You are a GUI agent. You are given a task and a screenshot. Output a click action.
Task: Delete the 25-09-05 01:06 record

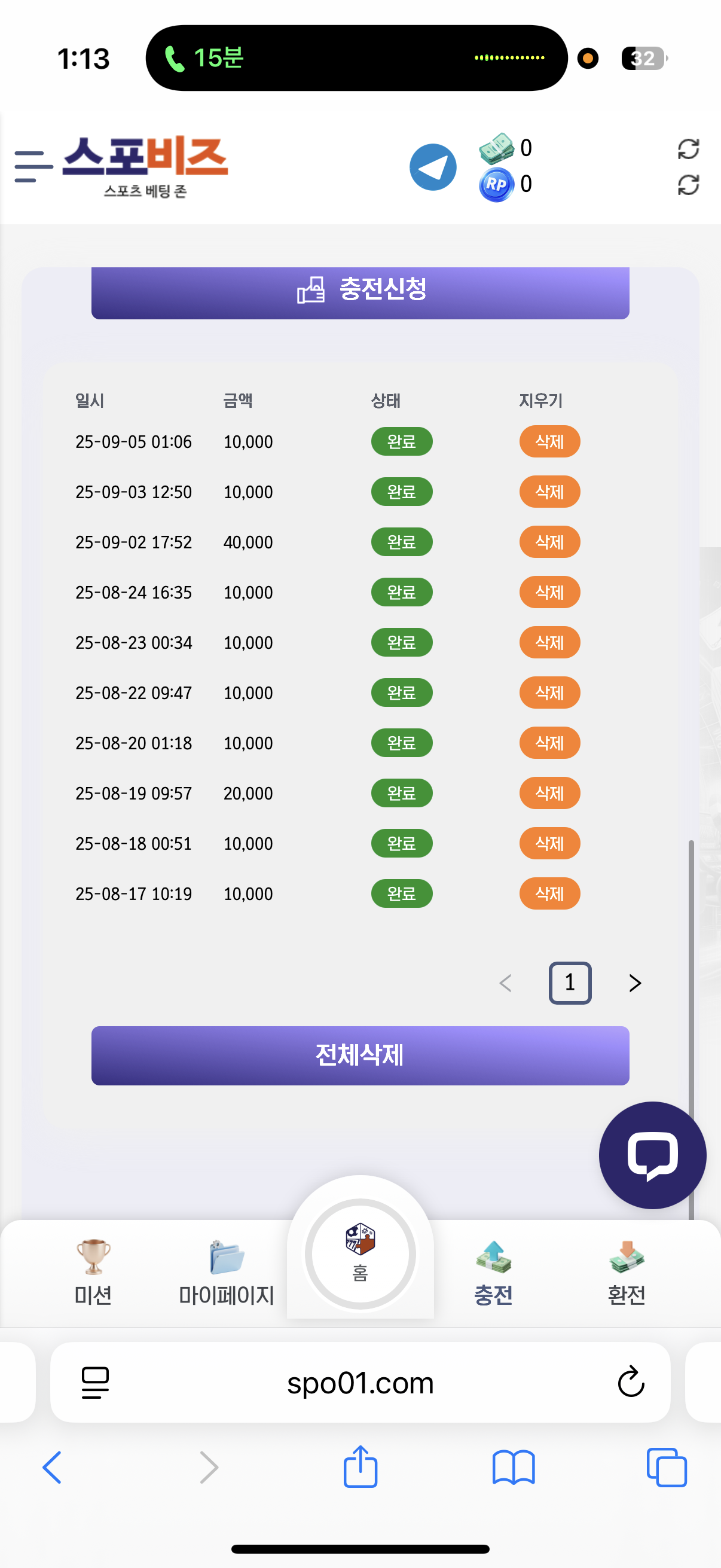[x=549, y=441]
